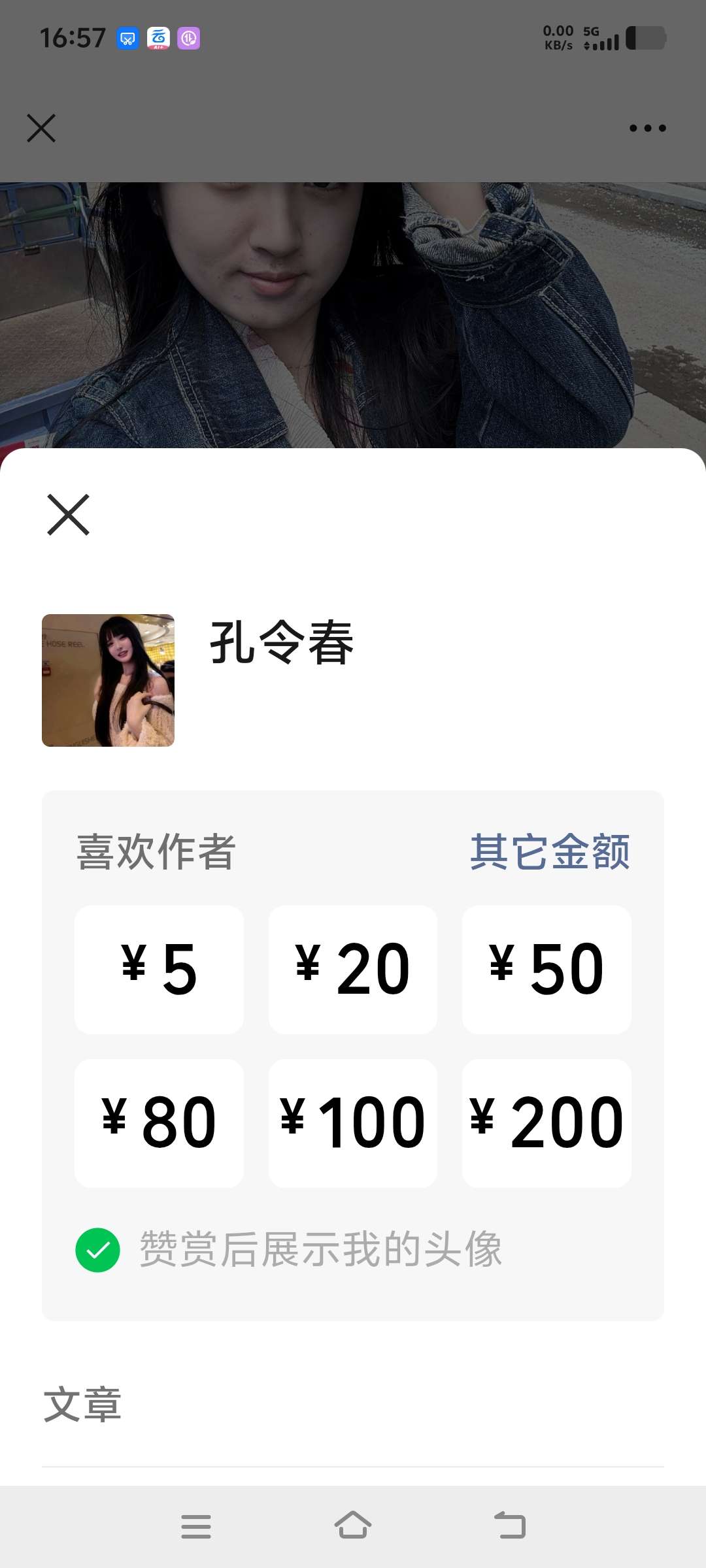Go to the system home screen

coord(353,1526)
